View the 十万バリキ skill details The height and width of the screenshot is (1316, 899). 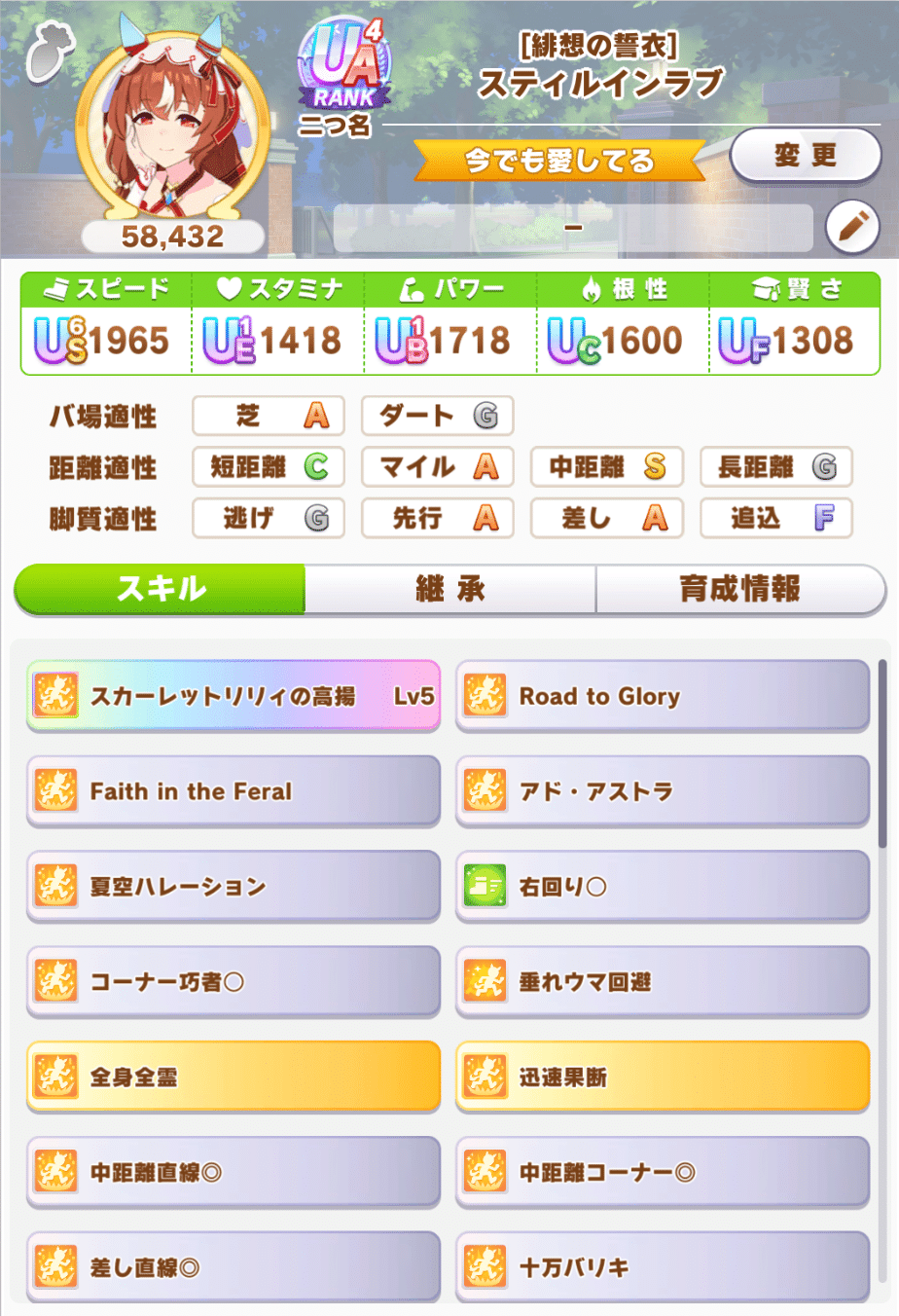tap(662, 1267)
